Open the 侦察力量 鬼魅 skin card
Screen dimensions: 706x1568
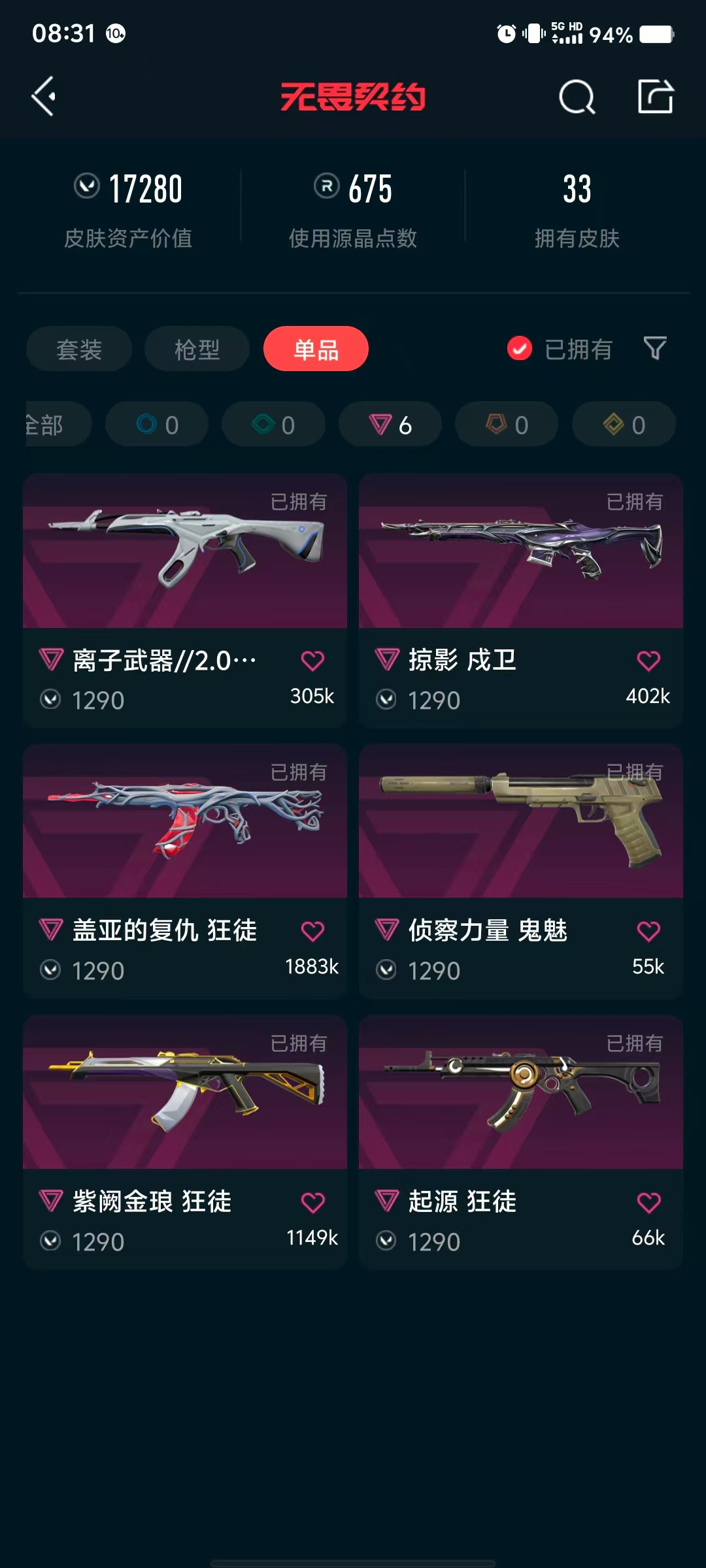521,871
